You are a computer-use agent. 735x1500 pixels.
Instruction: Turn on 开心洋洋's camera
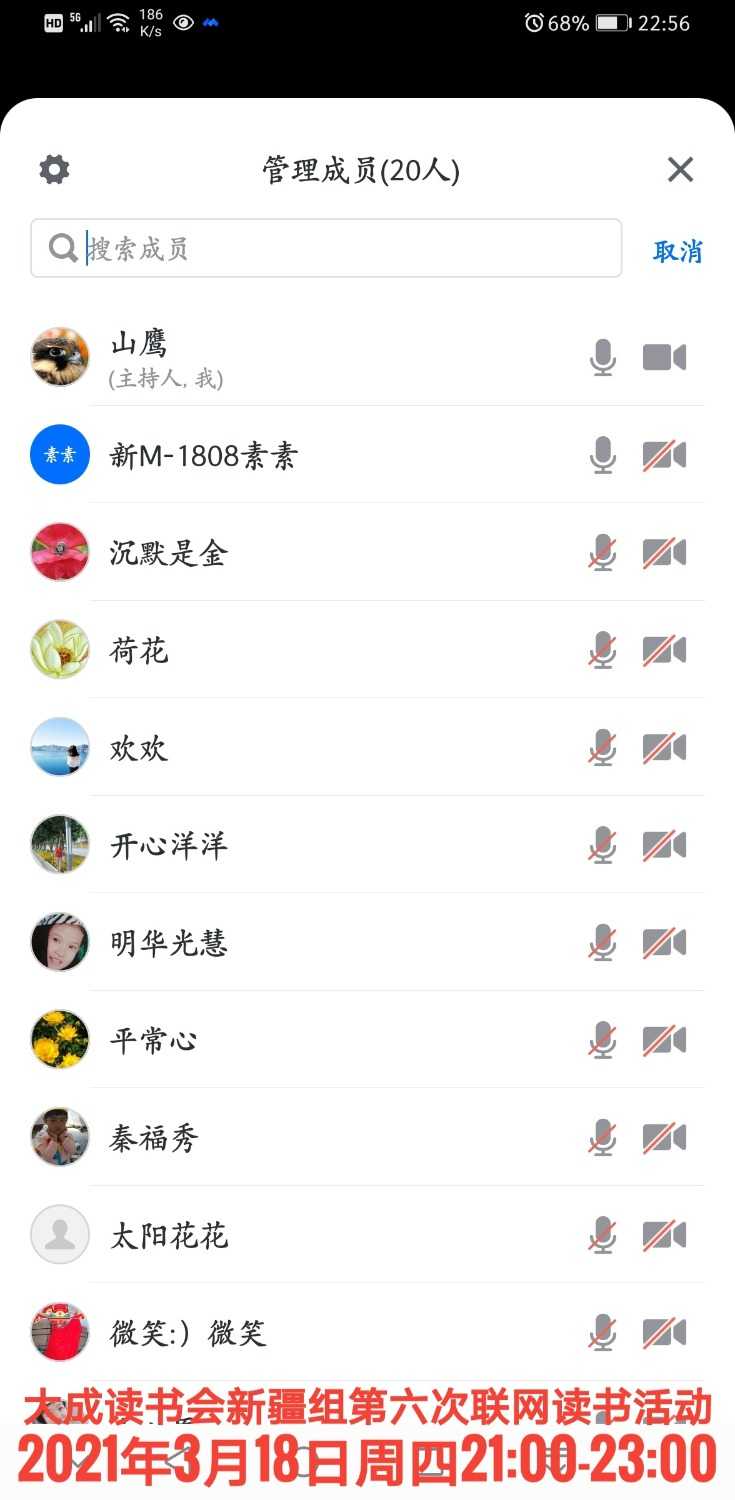click(x=664, y=844)
